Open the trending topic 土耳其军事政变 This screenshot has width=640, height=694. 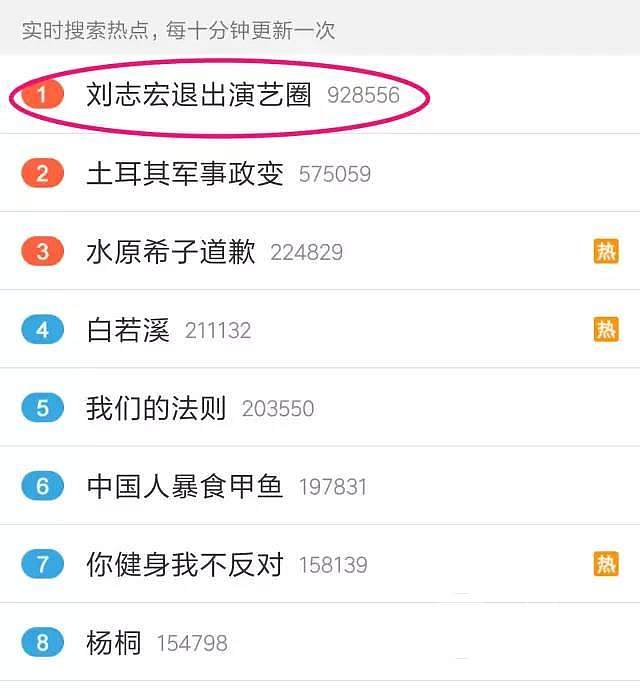185,174
